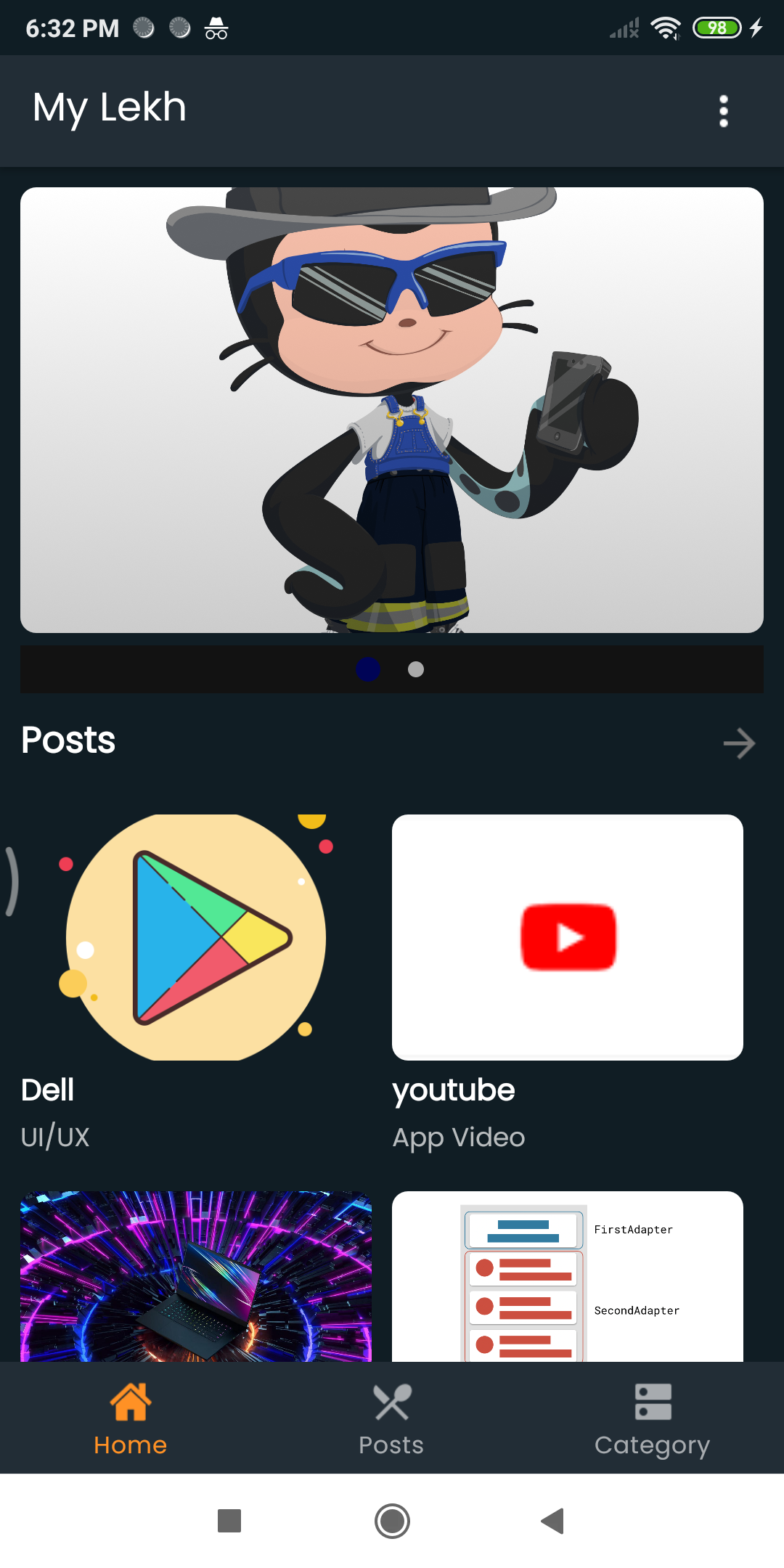The height and width of the screenshot is (1568, 784).
Task: Open the overflow menu in My Lekh
Action: pyautogui.click(x=723, y=111)
